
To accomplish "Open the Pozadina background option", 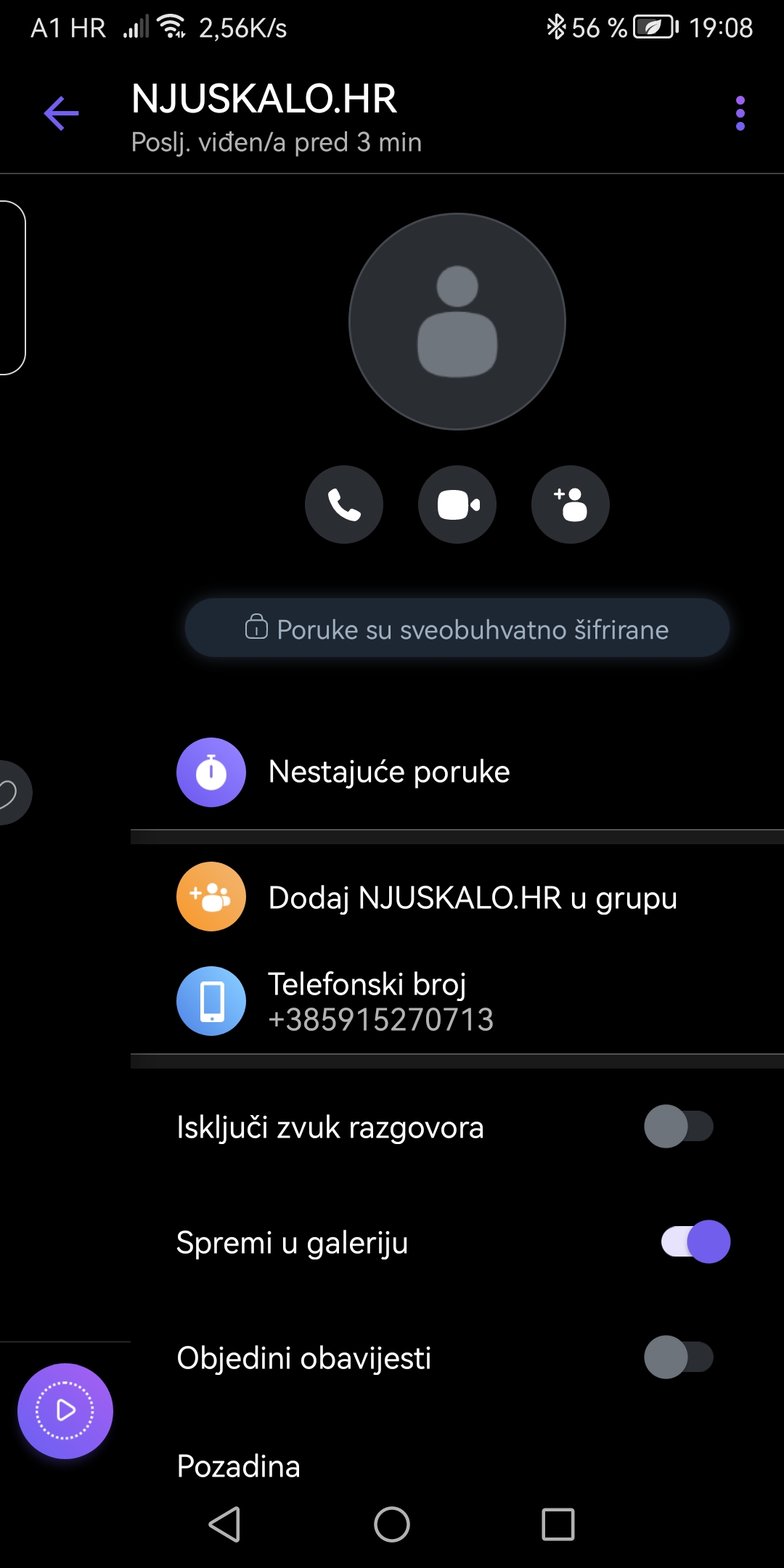I will [x=239, y=1466].
